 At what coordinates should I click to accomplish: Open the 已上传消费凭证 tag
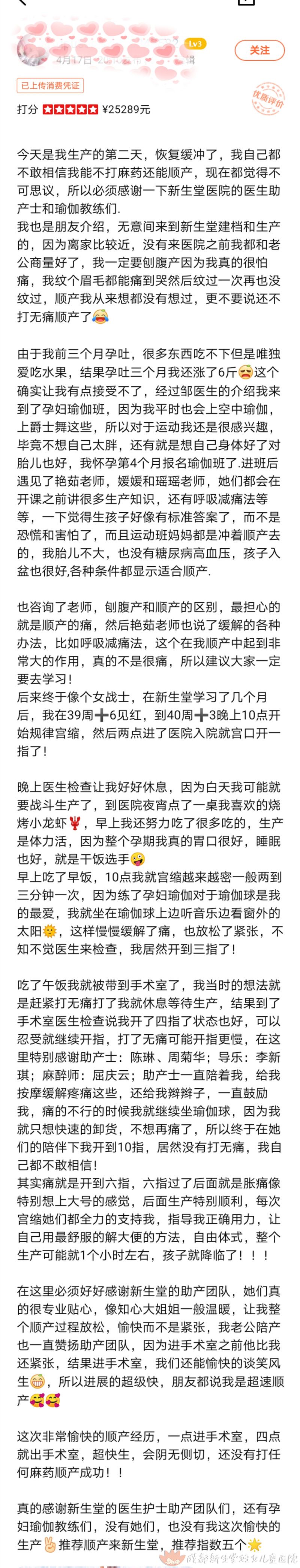coord(50,86)
